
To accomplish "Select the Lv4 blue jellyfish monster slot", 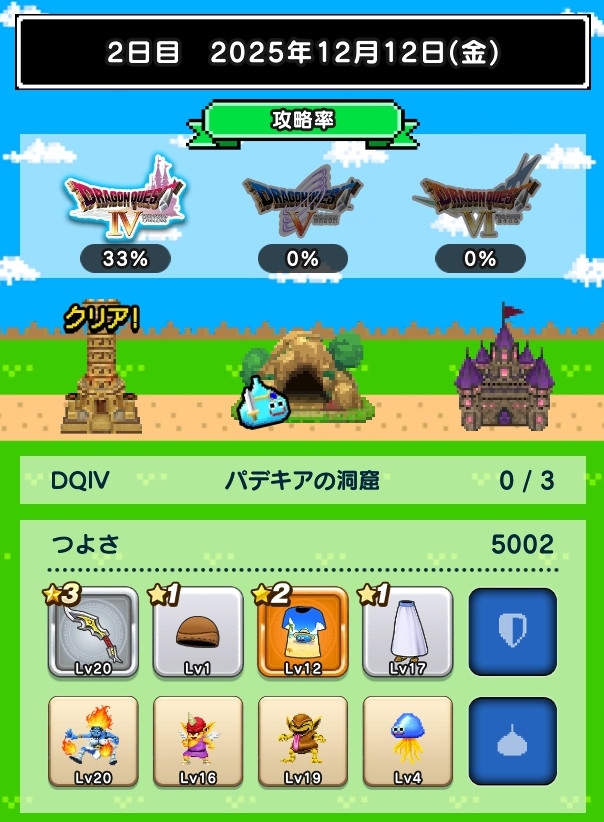I will coord(408,741).
